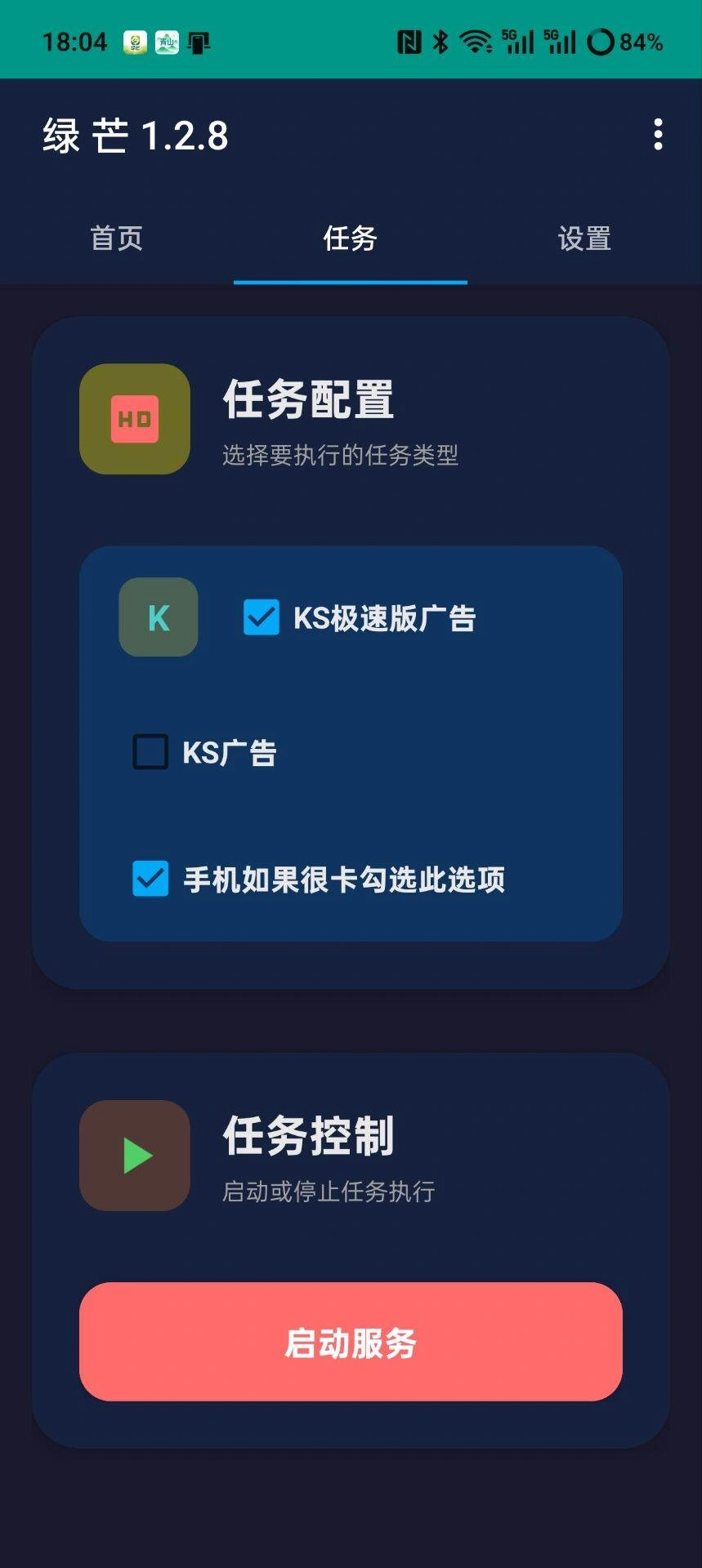Viewport: 702px width, 1568px height.
Task: Go to the 设置 tab
Action: point(584,238)
